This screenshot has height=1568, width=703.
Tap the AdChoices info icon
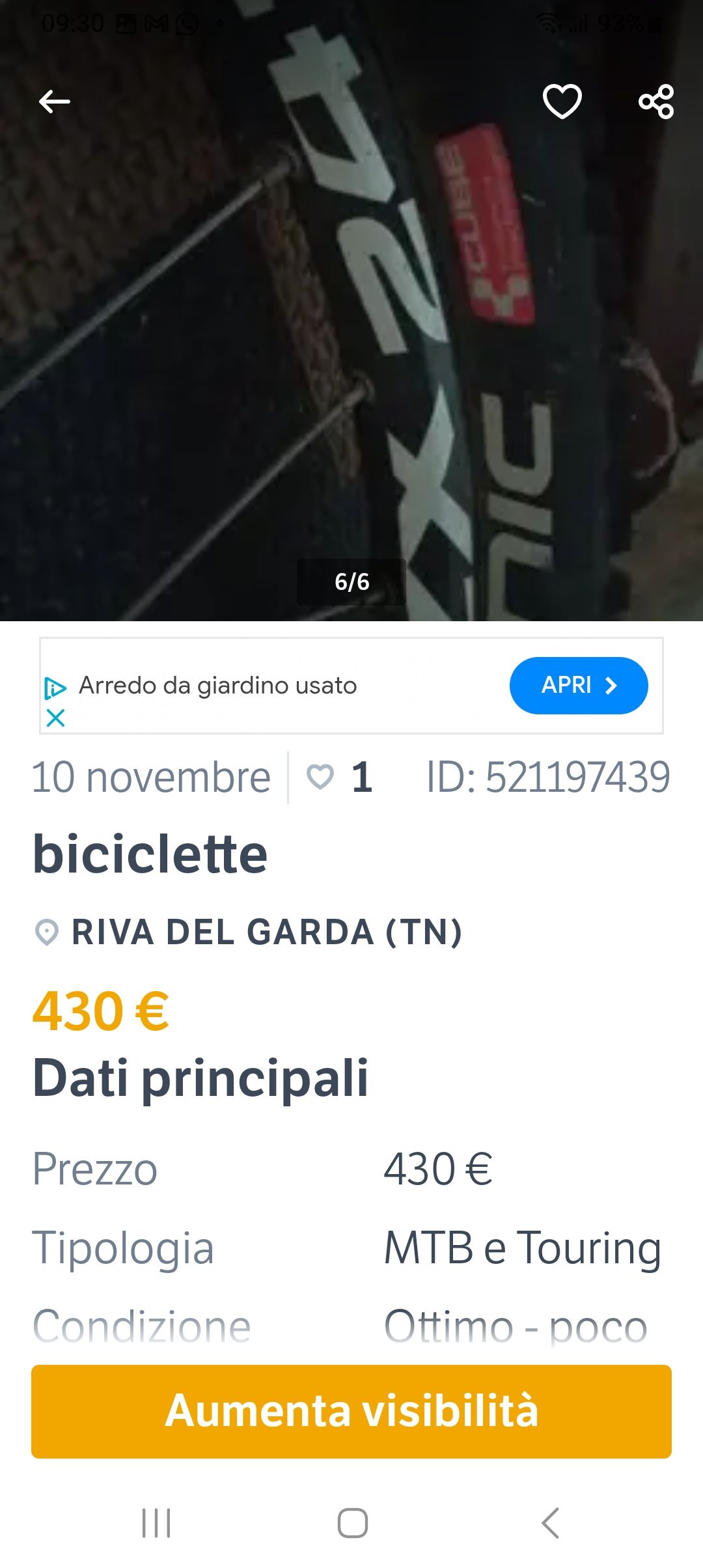tap(55, 688)
